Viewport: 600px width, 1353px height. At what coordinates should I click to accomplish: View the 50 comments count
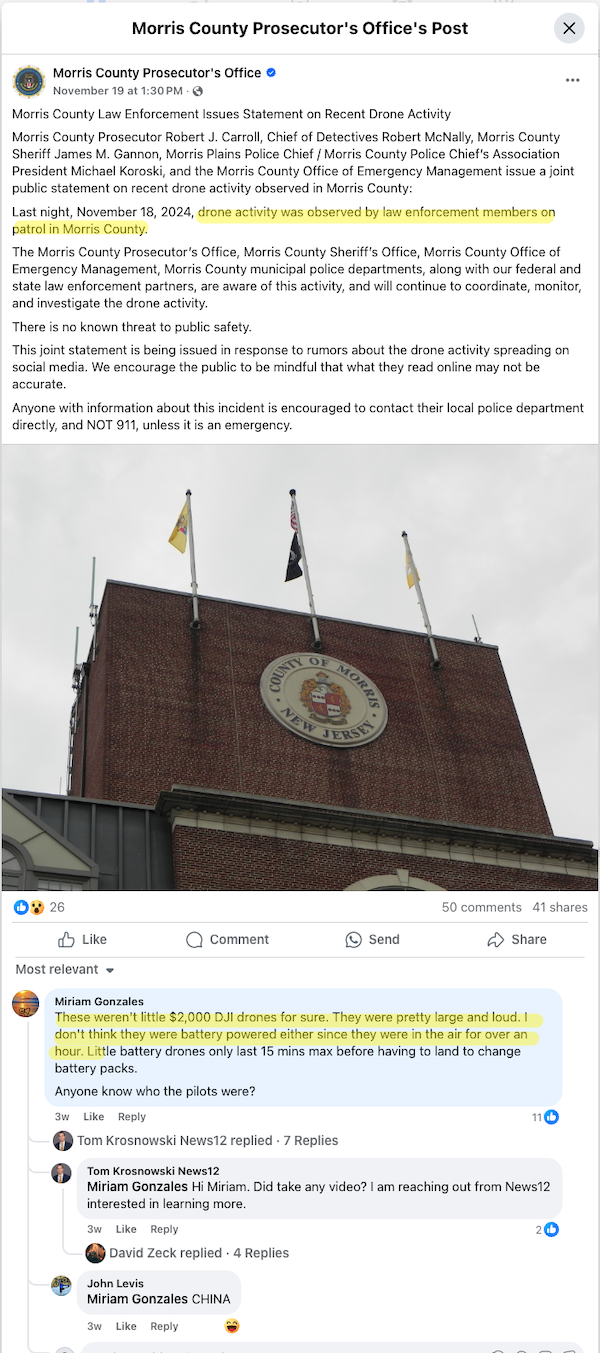pos(482,907)
